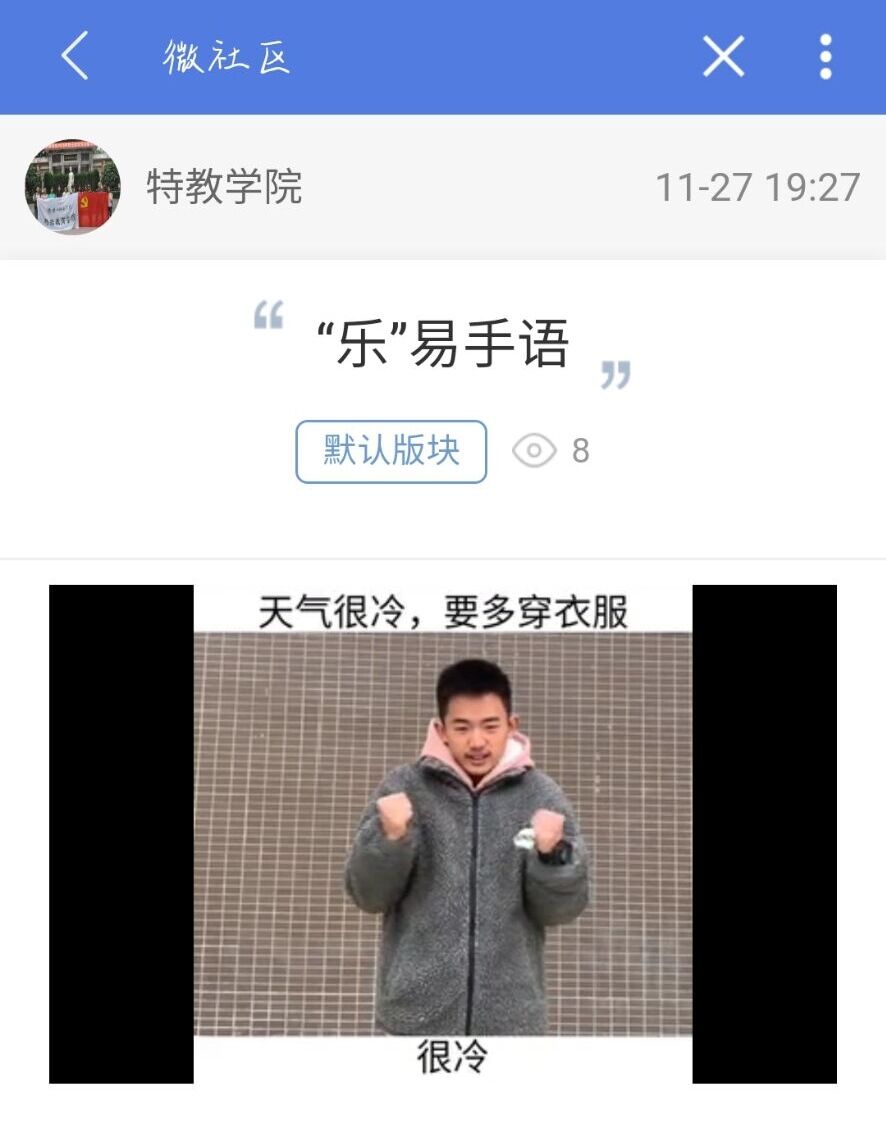Tap the 默认版块 section tag
The width and height of the screenshot is (886, 1143).
tap(391, 452)
